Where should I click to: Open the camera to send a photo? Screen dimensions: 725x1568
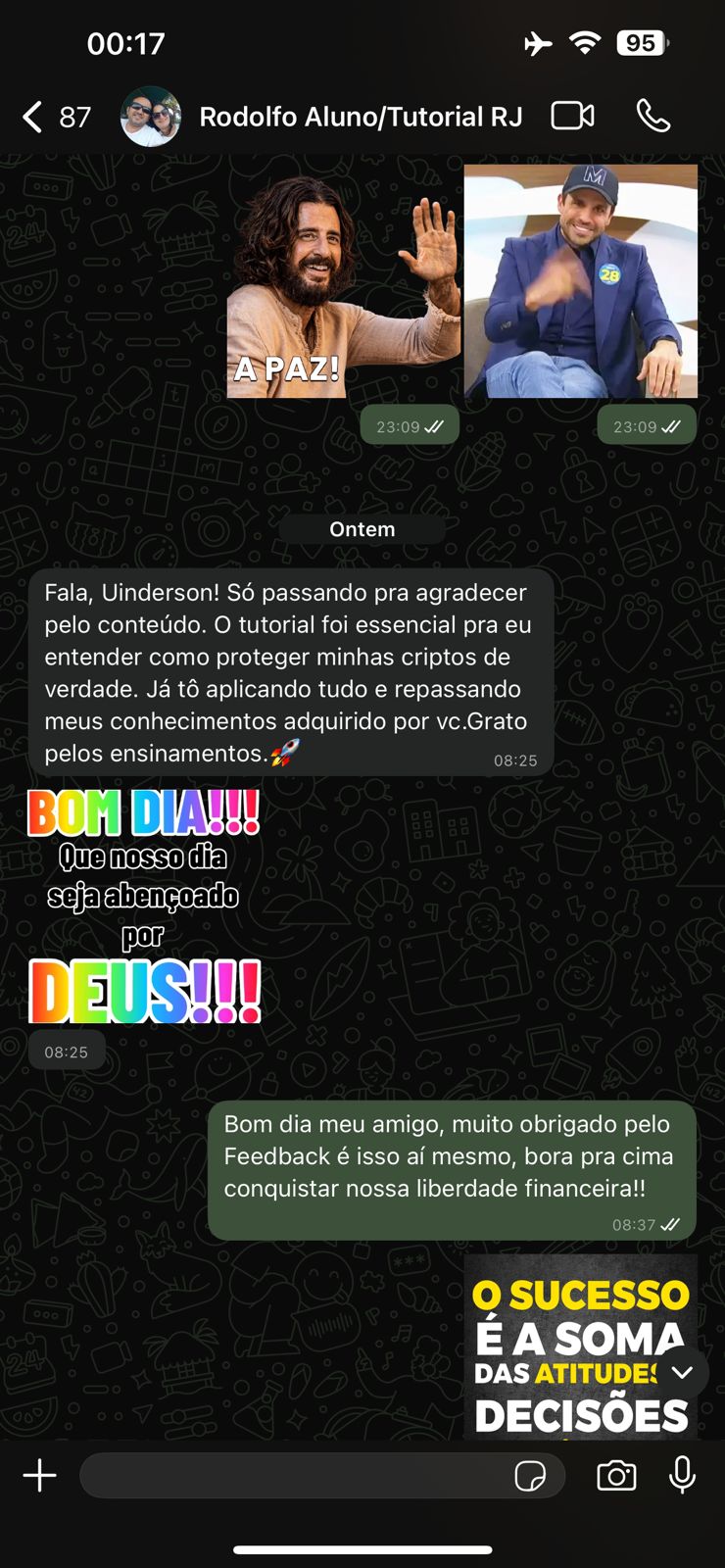click(616, 1476)
